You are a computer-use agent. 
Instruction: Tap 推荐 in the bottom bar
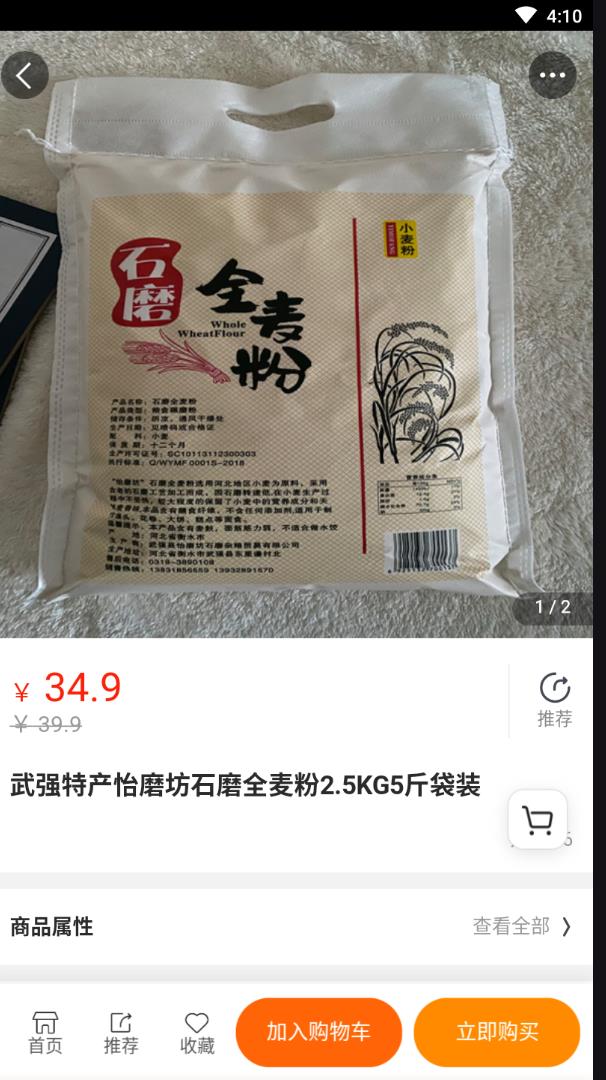pyautogui.click(x=121, y=1032)
